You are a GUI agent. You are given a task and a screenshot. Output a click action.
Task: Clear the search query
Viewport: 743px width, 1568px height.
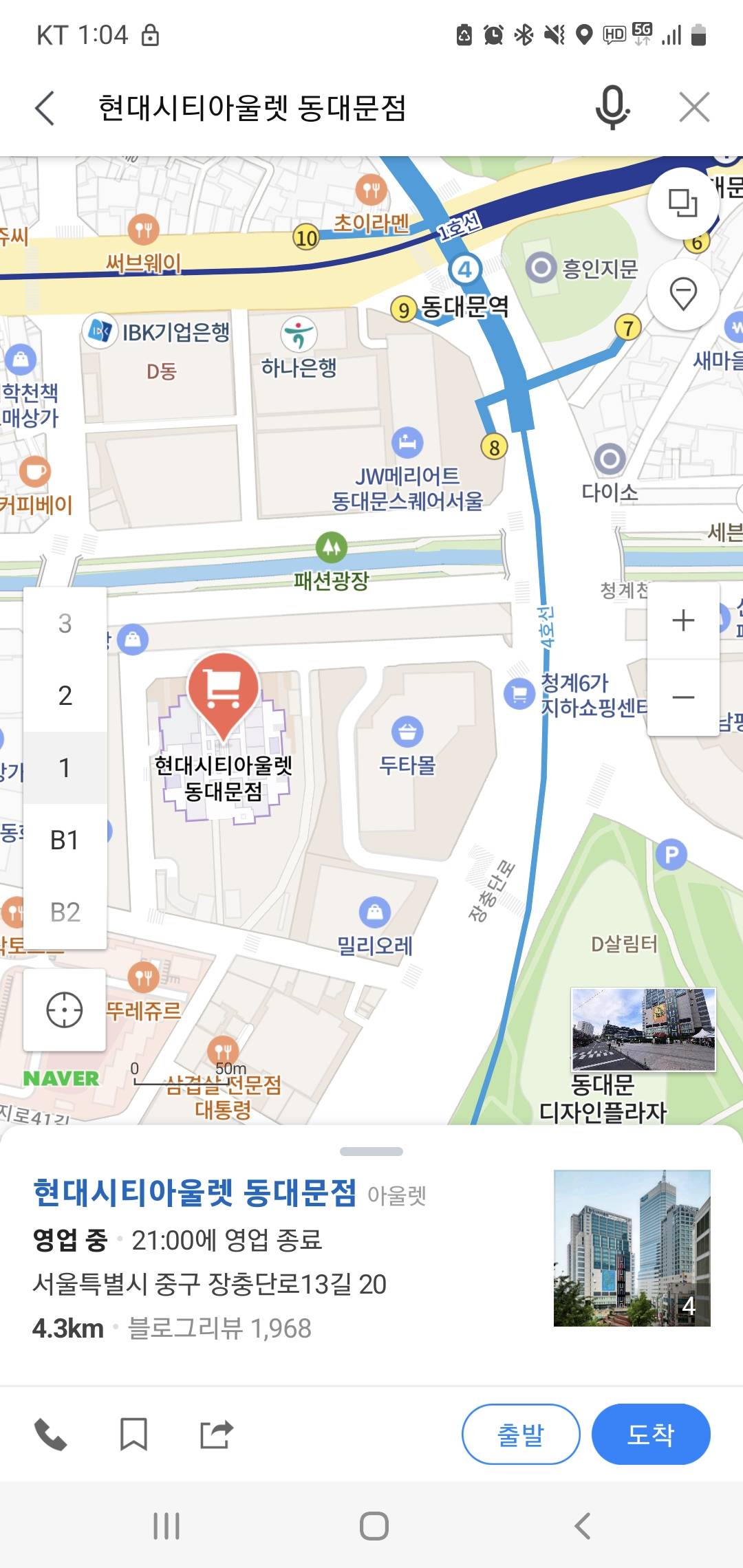pos(693,108)
